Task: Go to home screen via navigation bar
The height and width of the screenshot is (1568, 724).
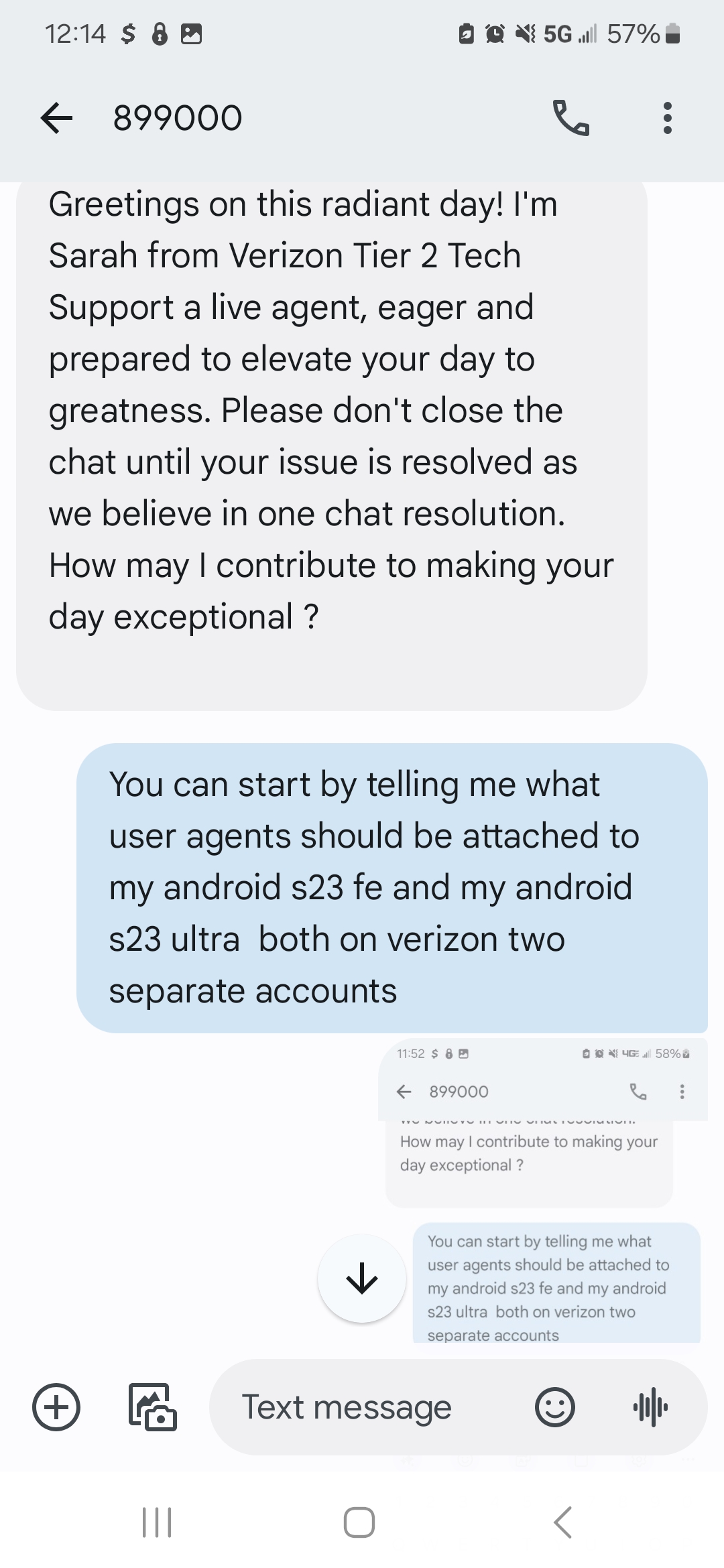Action: click(x=359, y=1522)
